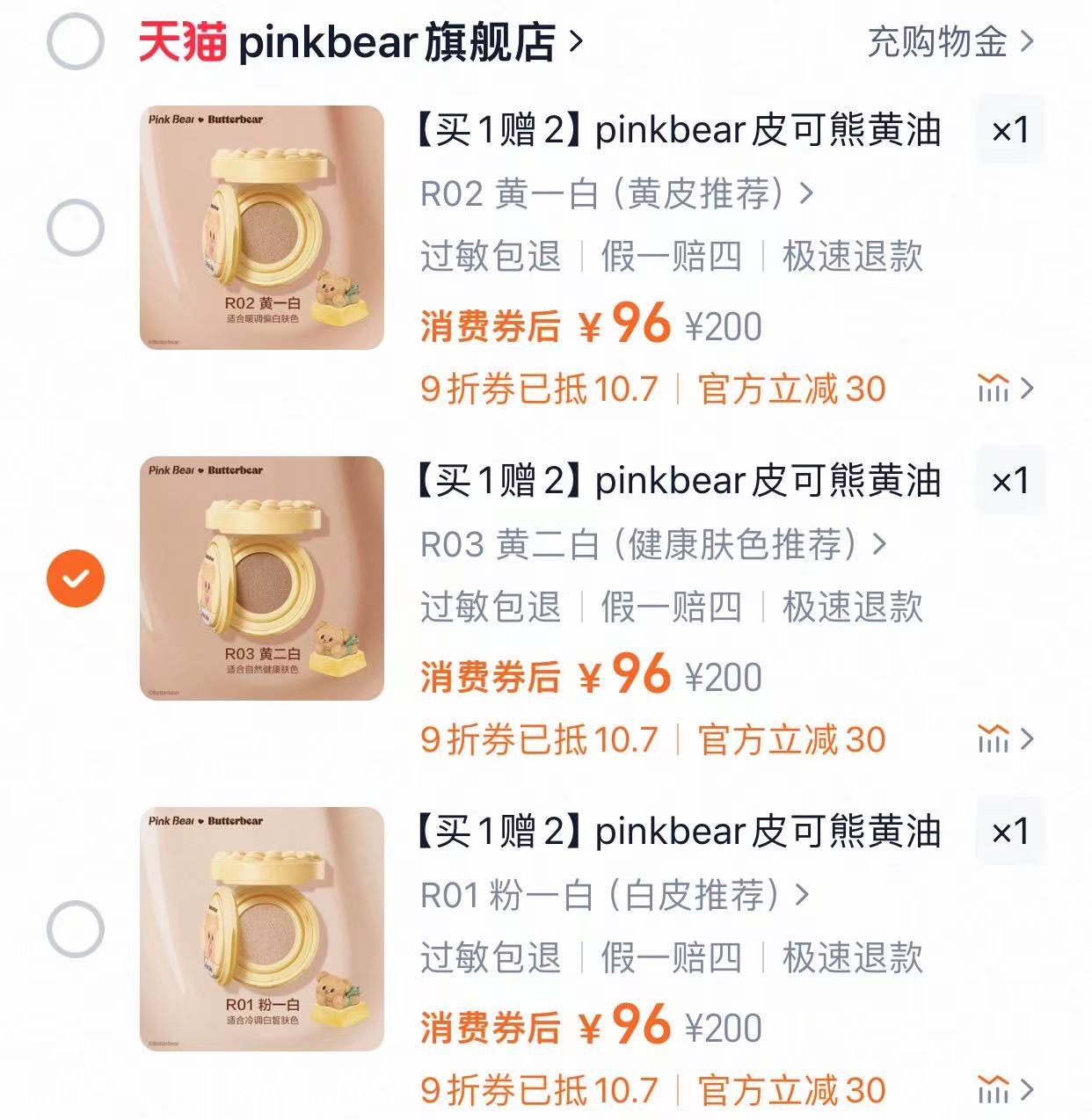Select the R01 粉一白 item checkbox
Image resolution: width=1092 pixels, height=1120 pixels.
tap(75, 929)
